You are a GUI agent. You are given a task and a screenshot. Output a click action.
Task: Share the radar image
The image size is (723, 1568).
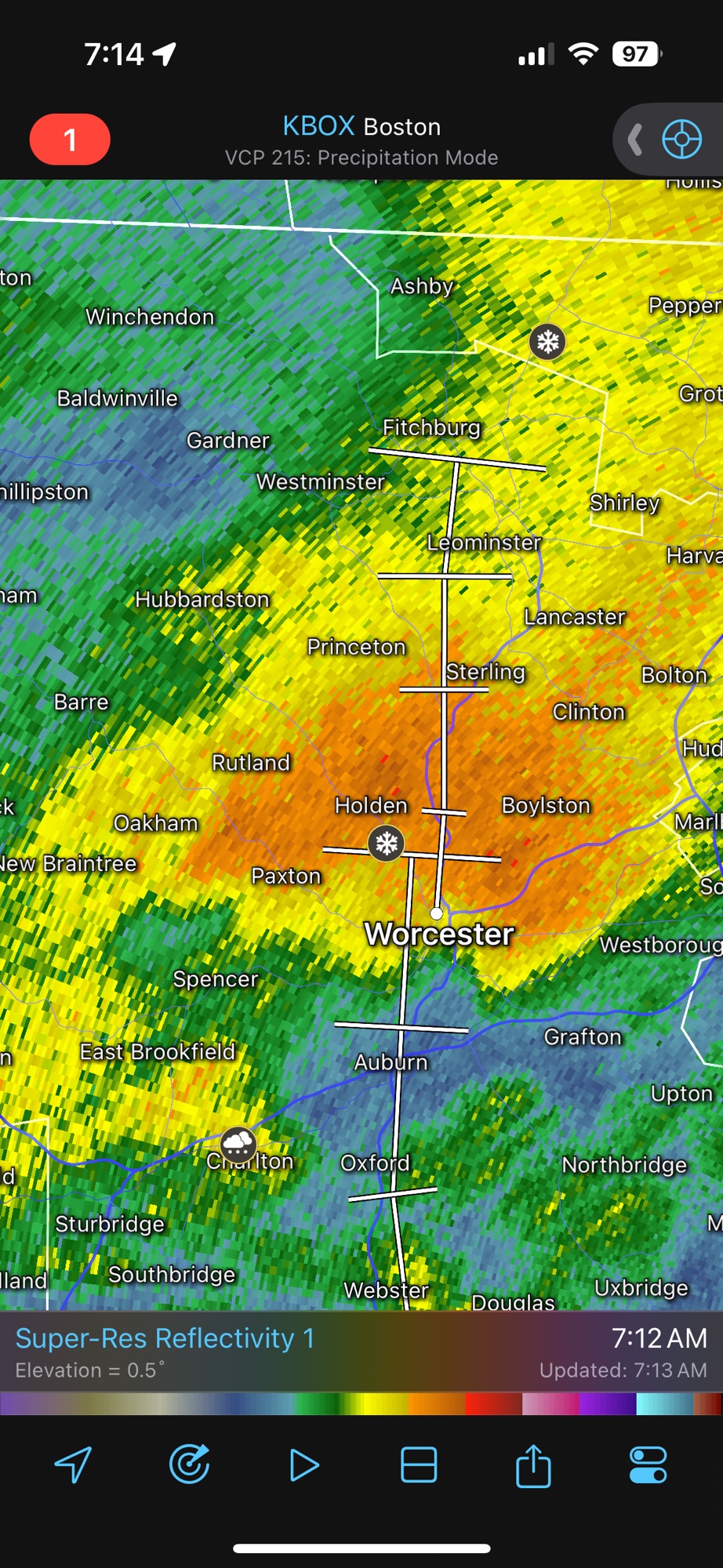pyautogui.click(x=533, y=1465)
